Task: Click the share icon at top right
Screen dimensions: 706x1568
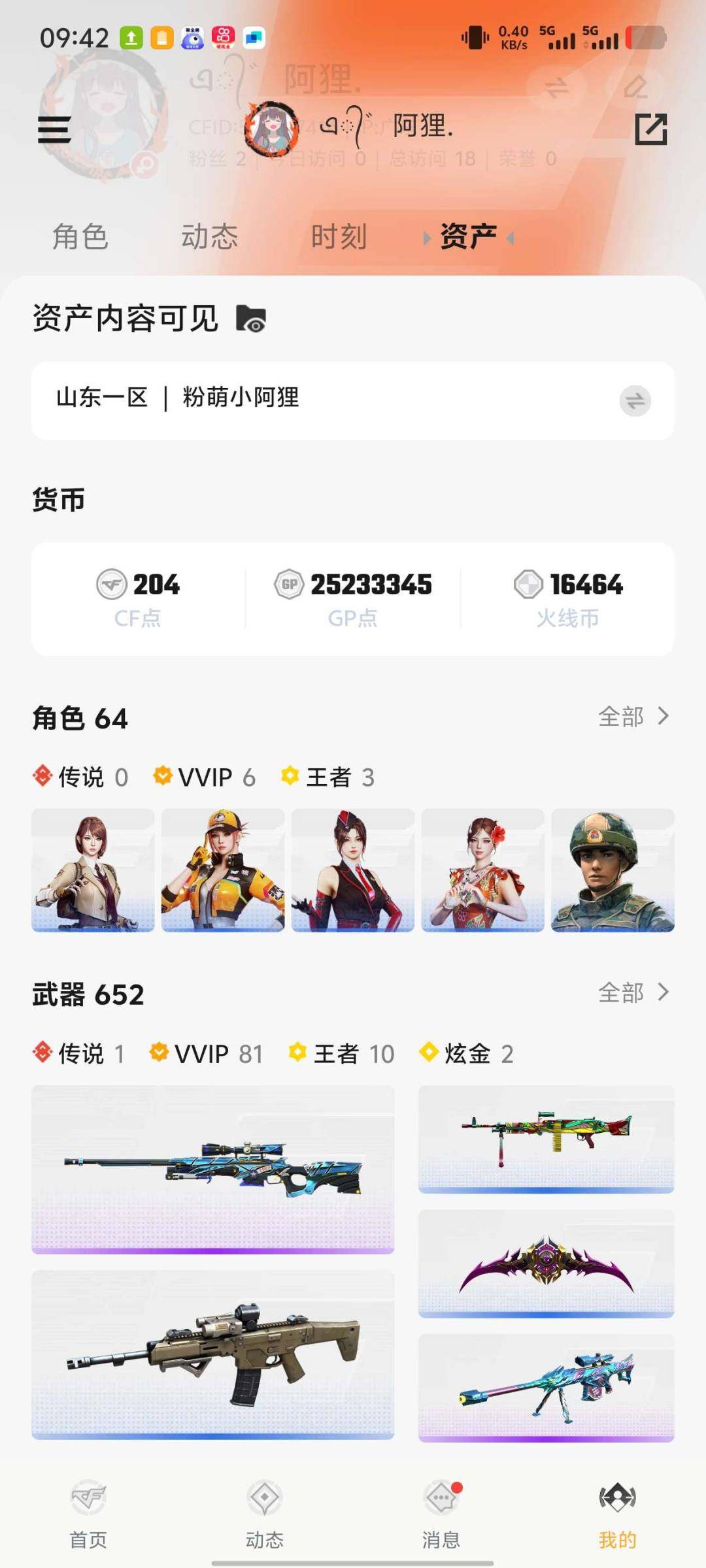Action: pos(652,130)
